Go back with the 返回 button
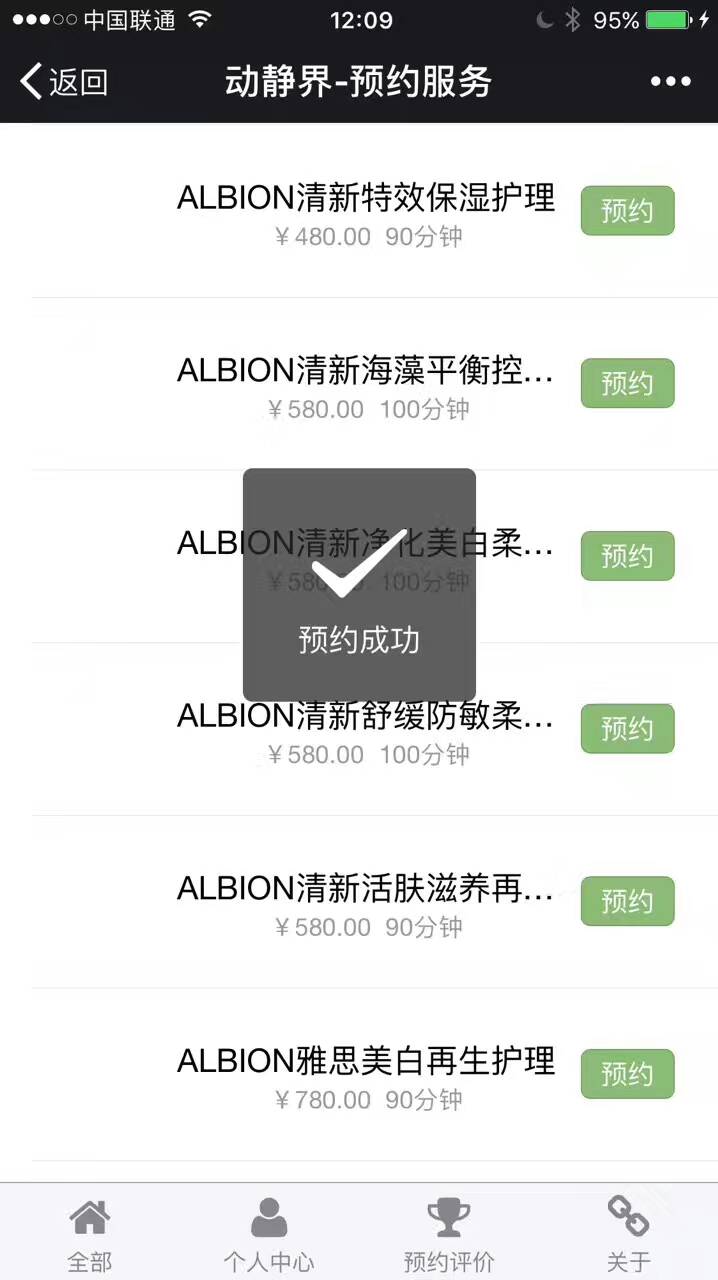The height and width of the screenshot is (1280, 718). [64, 81]
